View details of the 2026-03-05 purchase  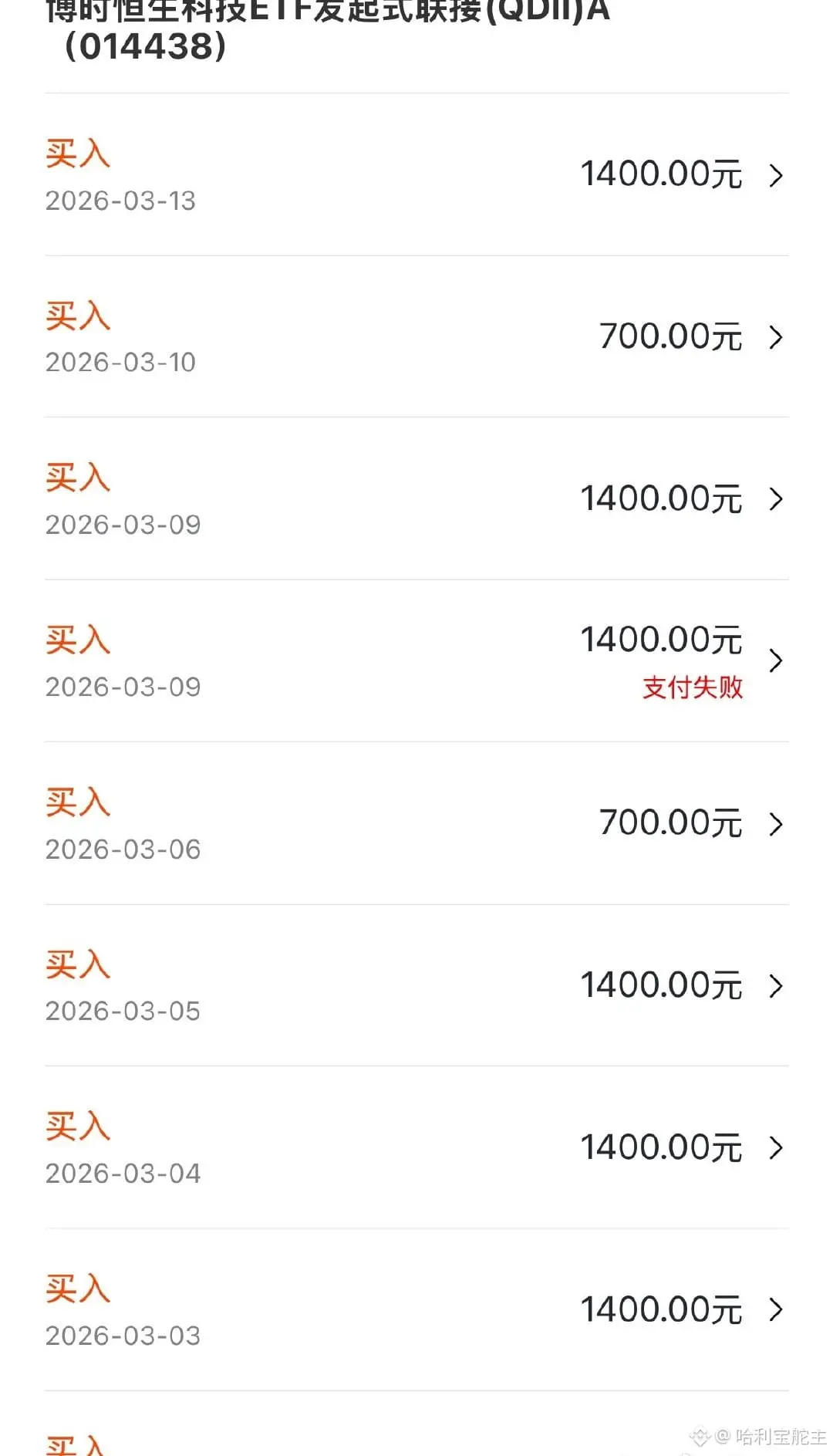pyautogui.click(x=416, y=985)
